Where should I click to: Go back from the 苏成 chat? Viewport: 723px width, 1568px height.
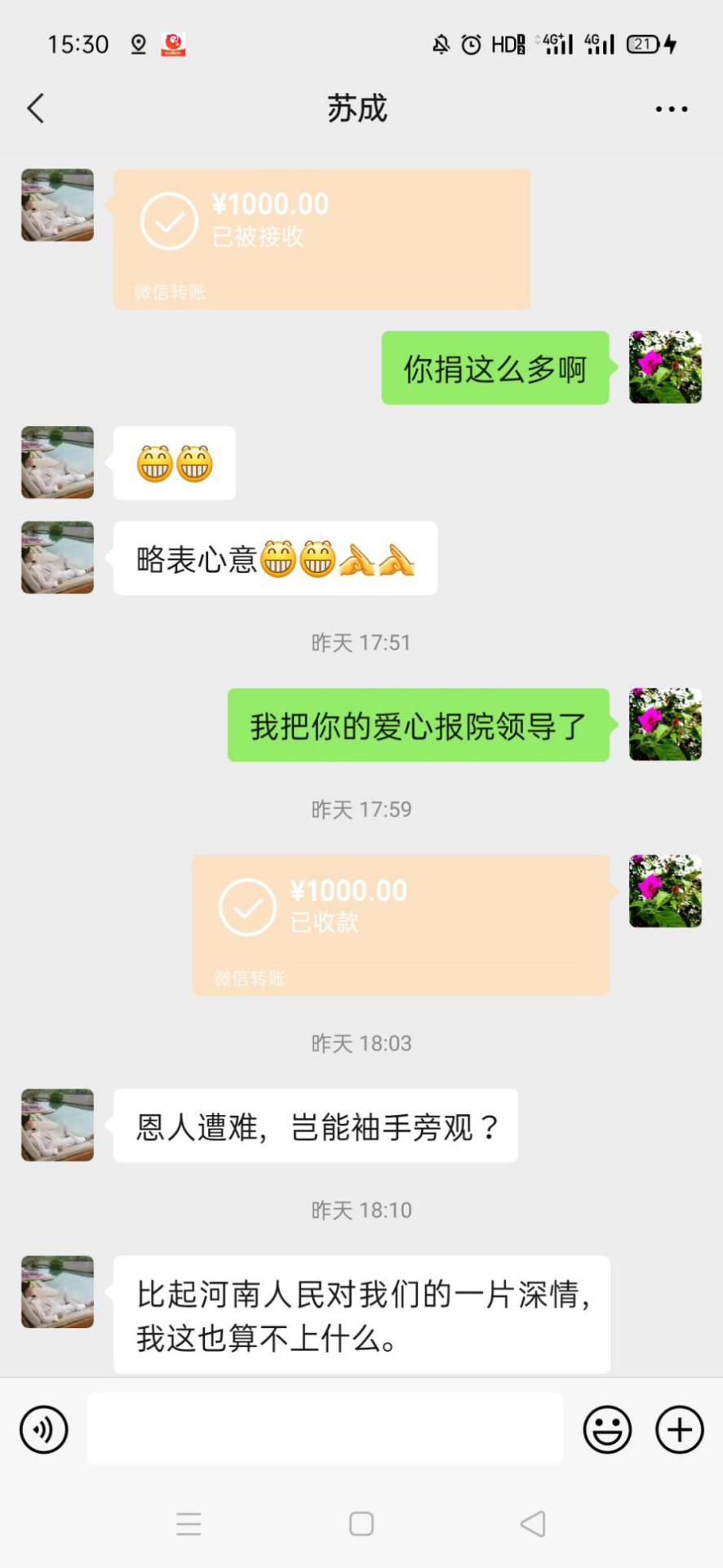click(x=36, y=109)
